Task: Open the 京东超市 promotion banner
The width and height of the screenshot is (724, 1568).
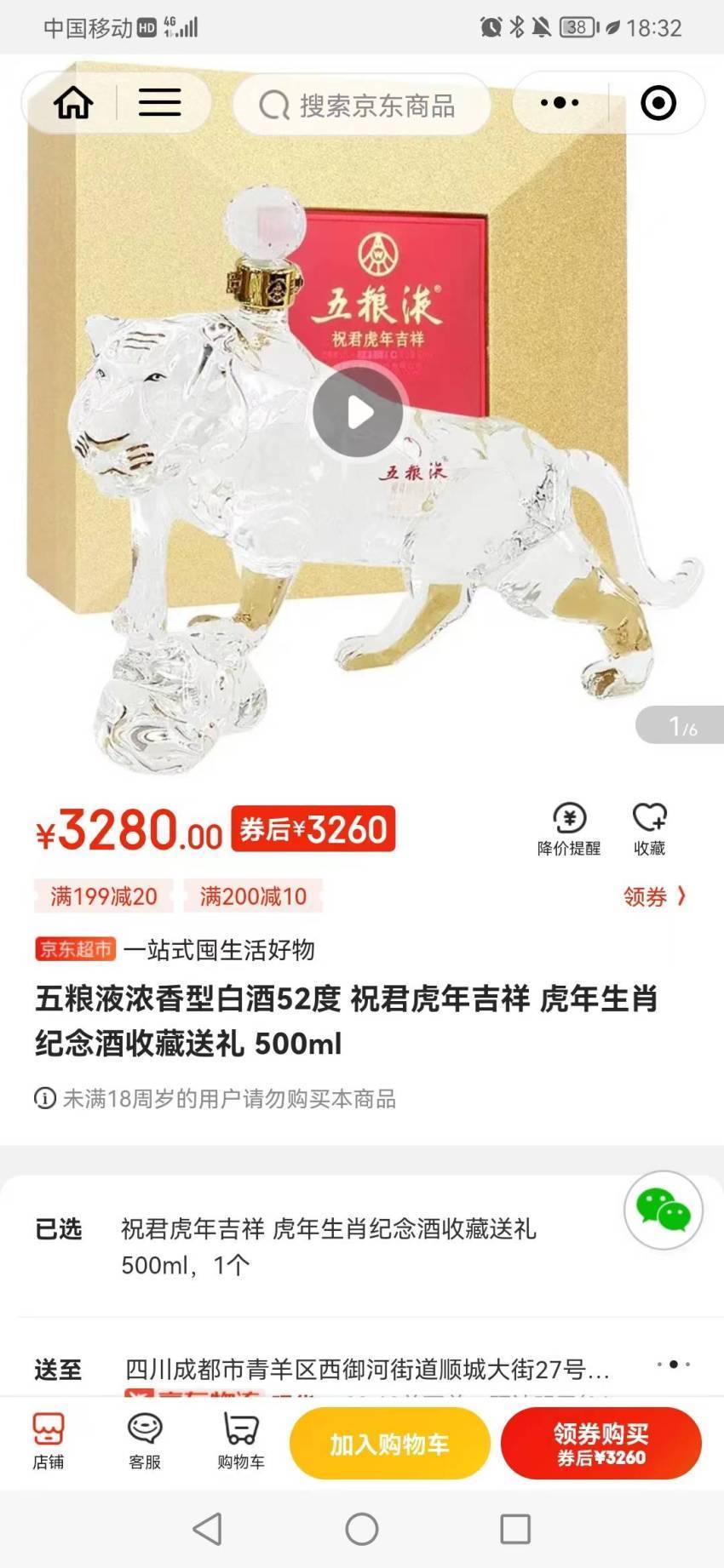Action: pos(175,949)
